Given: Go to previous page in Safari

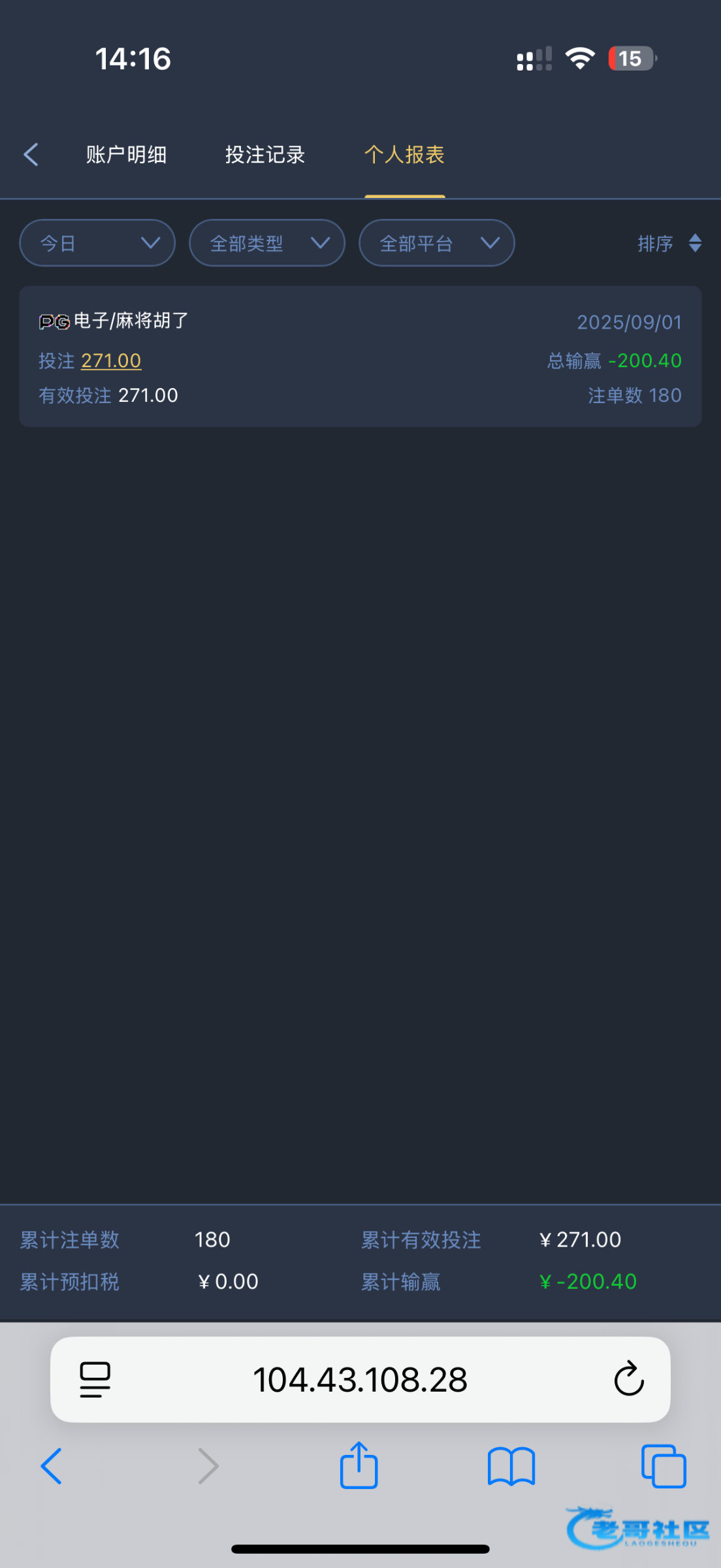Looking at the screenshot, I should tap(52, 1465).
